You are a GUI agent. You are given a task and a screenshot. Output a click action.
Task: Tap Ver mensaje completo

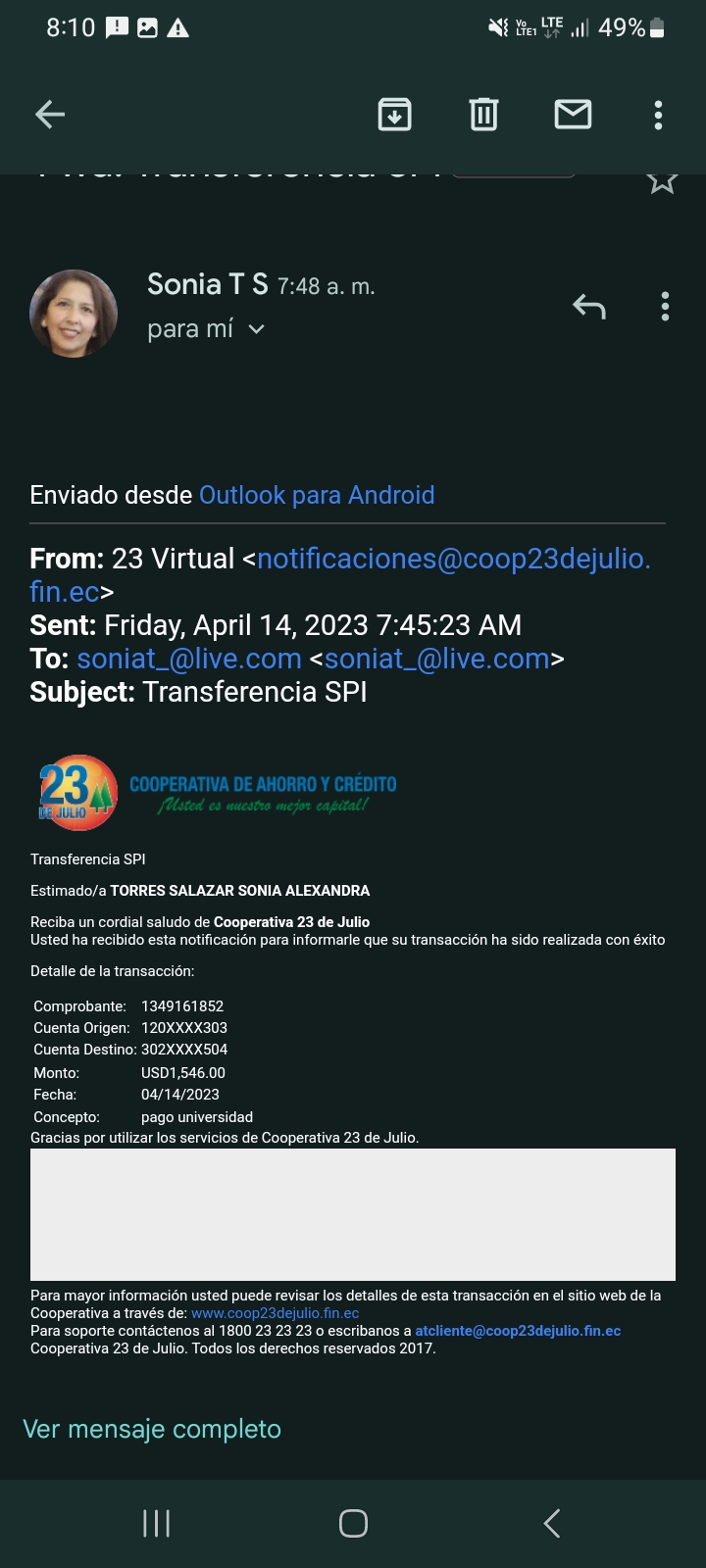(x=152, y=1429)
